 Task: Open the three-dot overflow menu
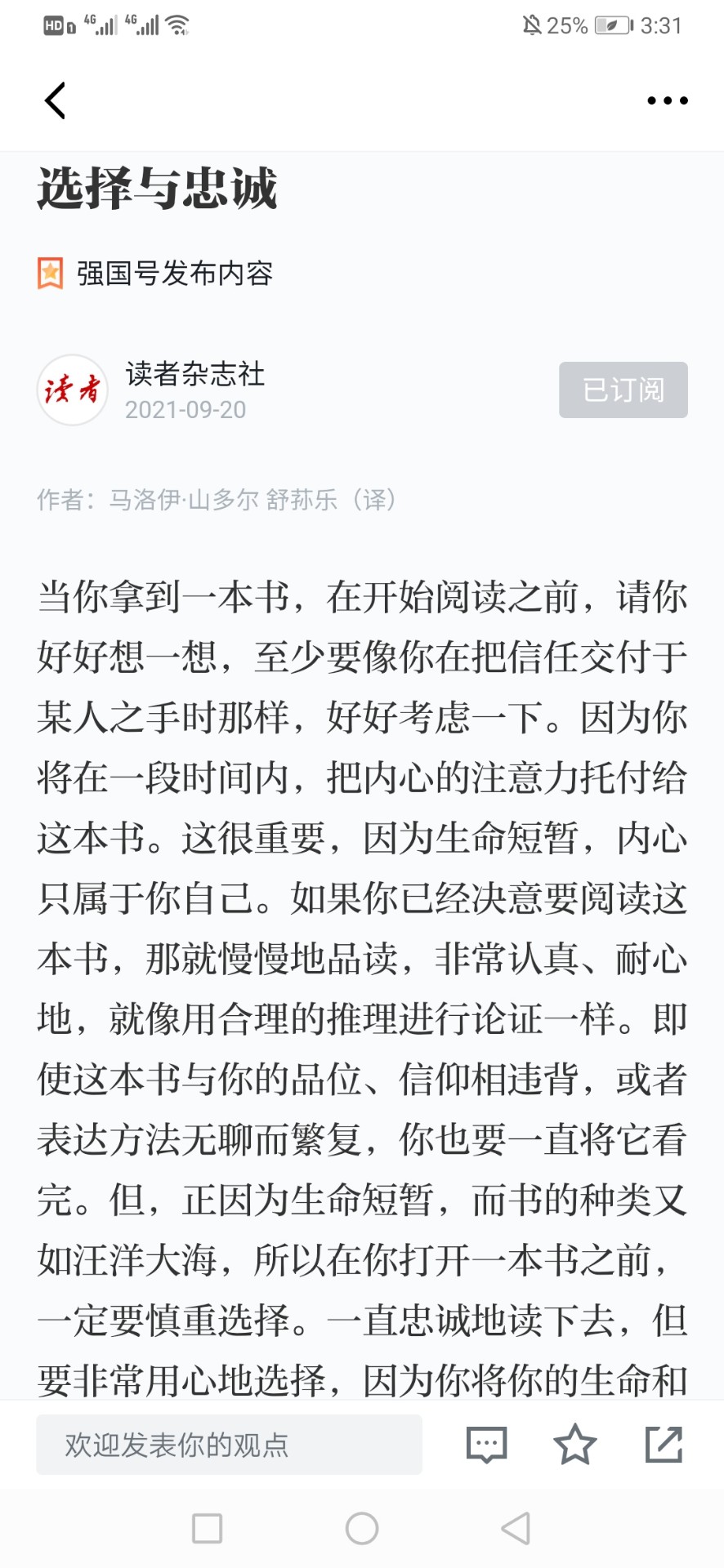point(668,100)
